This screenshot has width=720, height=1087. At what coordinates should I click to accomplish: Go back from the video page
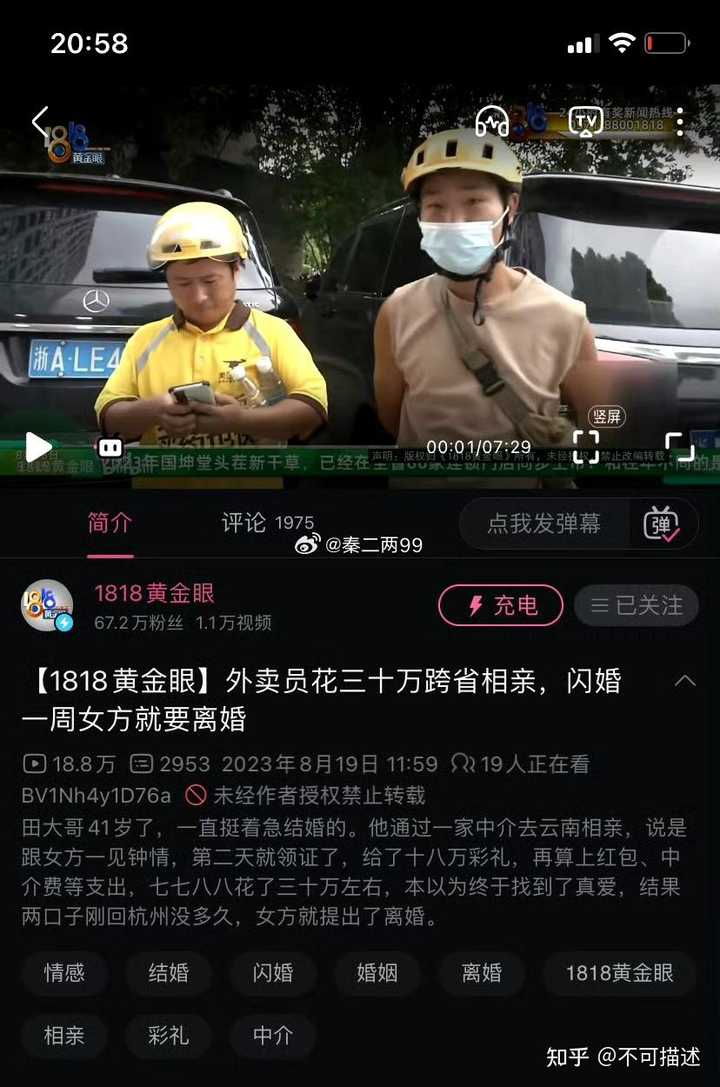point(40,122)
